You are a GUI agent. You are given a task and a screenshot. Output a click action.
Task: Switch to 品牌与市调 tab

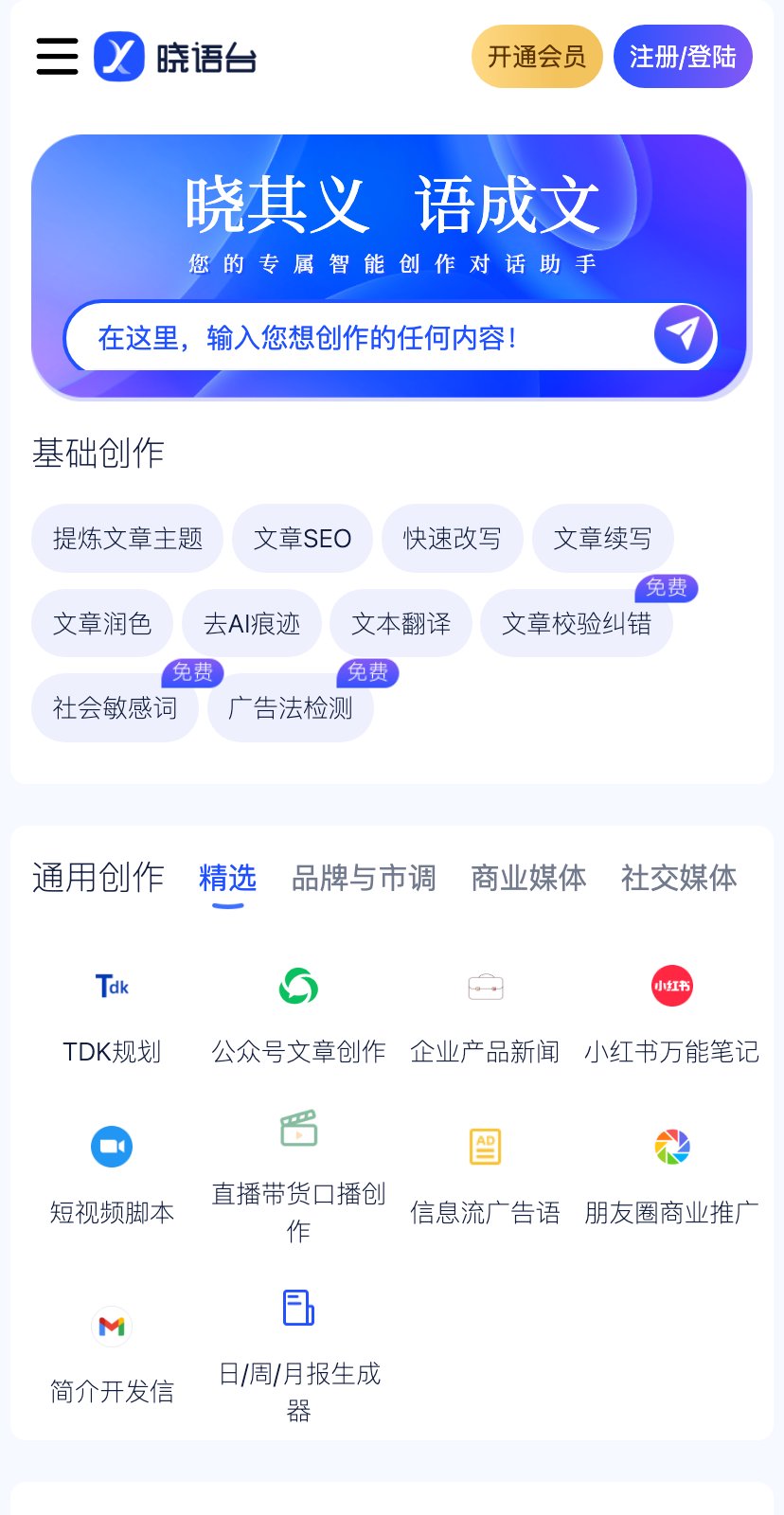point(364,878)
